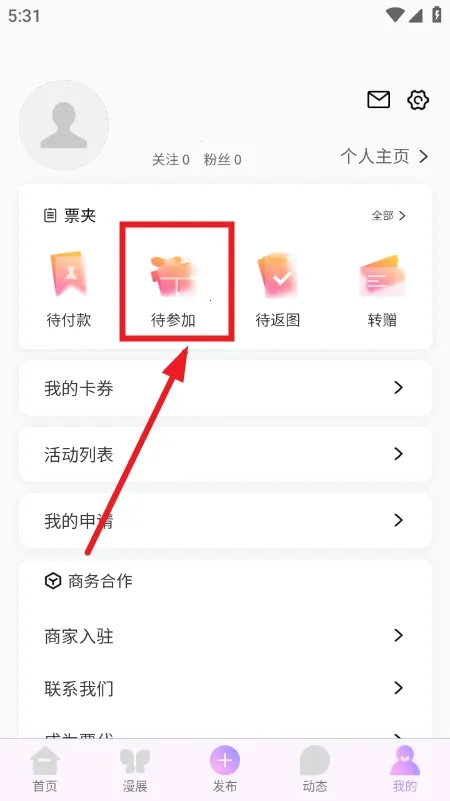Open 待付款 pending payment tickets
This screenshot has width=450, height=801.
69,290
